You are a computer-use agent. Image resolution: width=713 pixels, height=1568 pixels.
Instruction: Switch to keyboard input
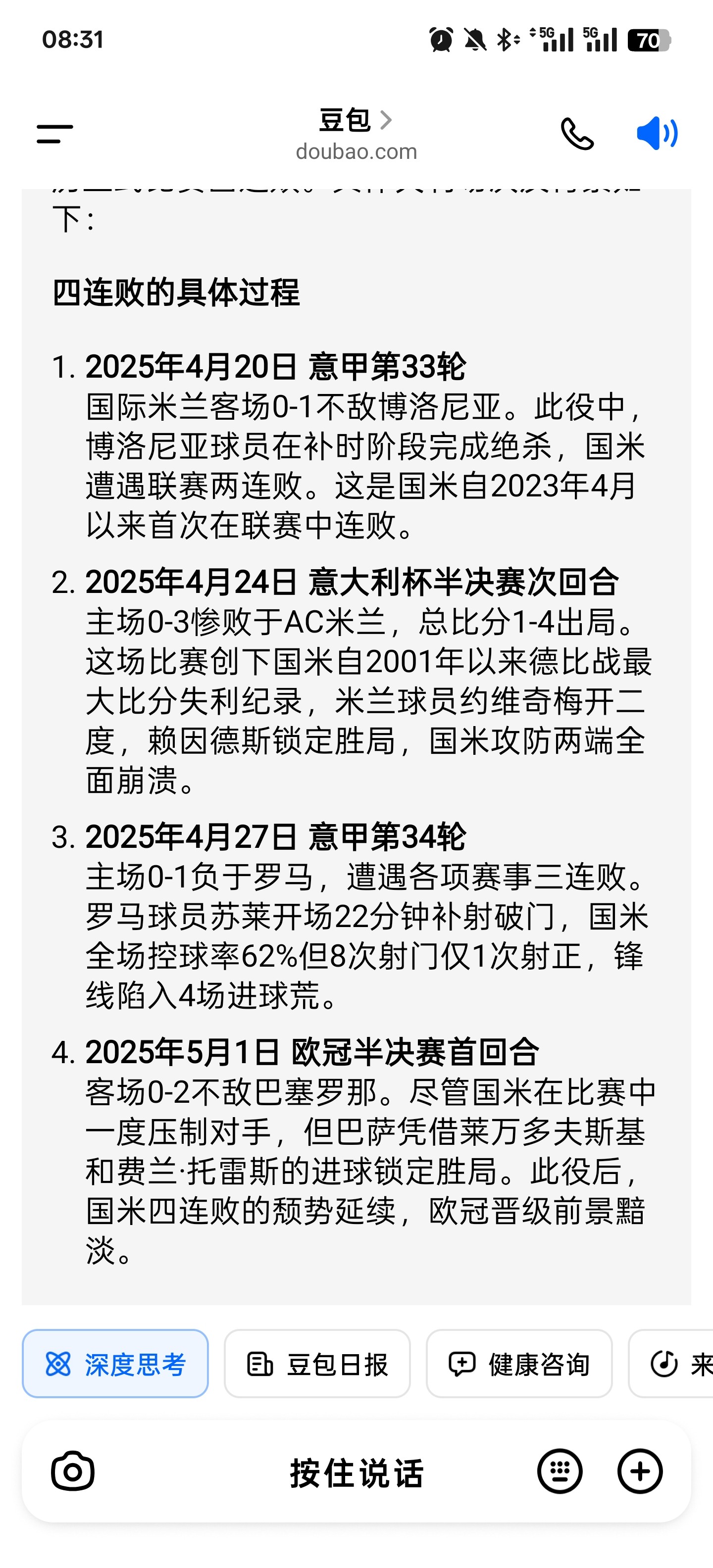(560, 1471)
